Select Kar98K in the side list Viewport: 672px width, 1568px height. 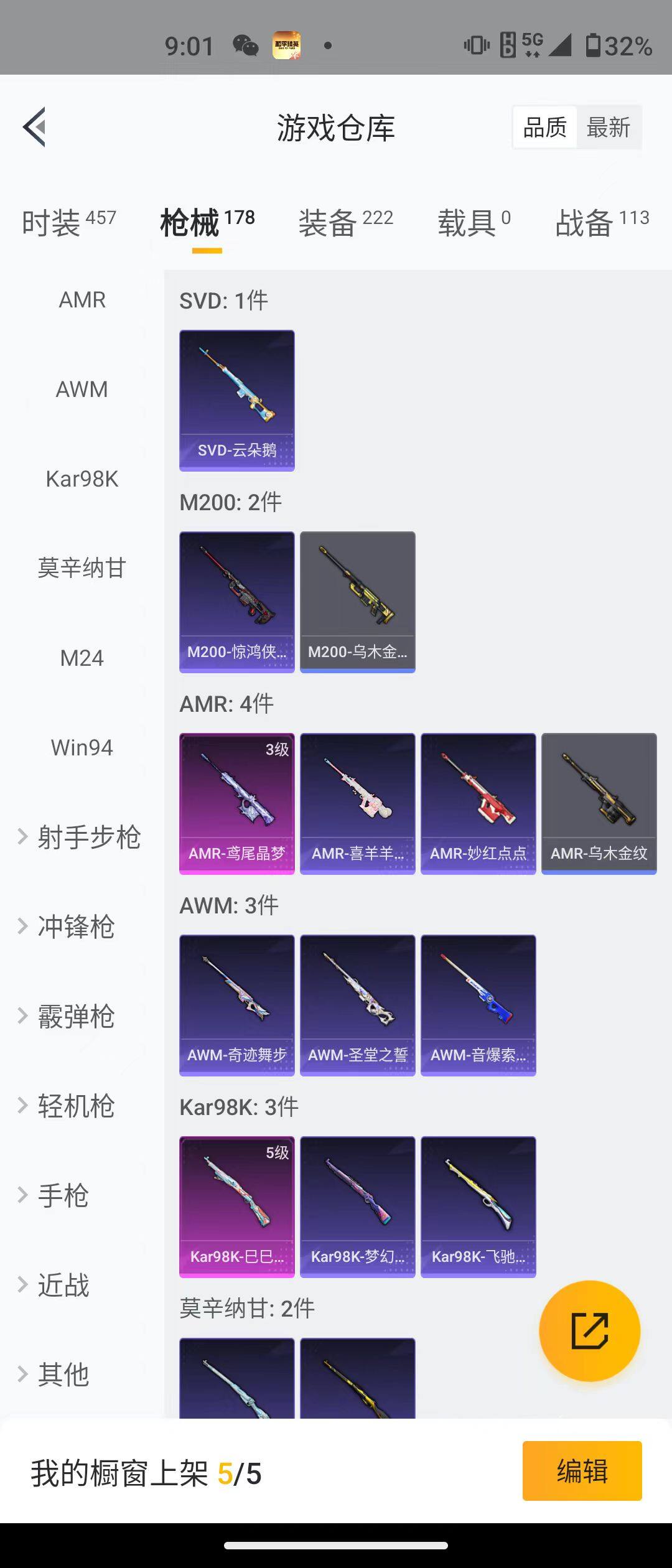82,479
